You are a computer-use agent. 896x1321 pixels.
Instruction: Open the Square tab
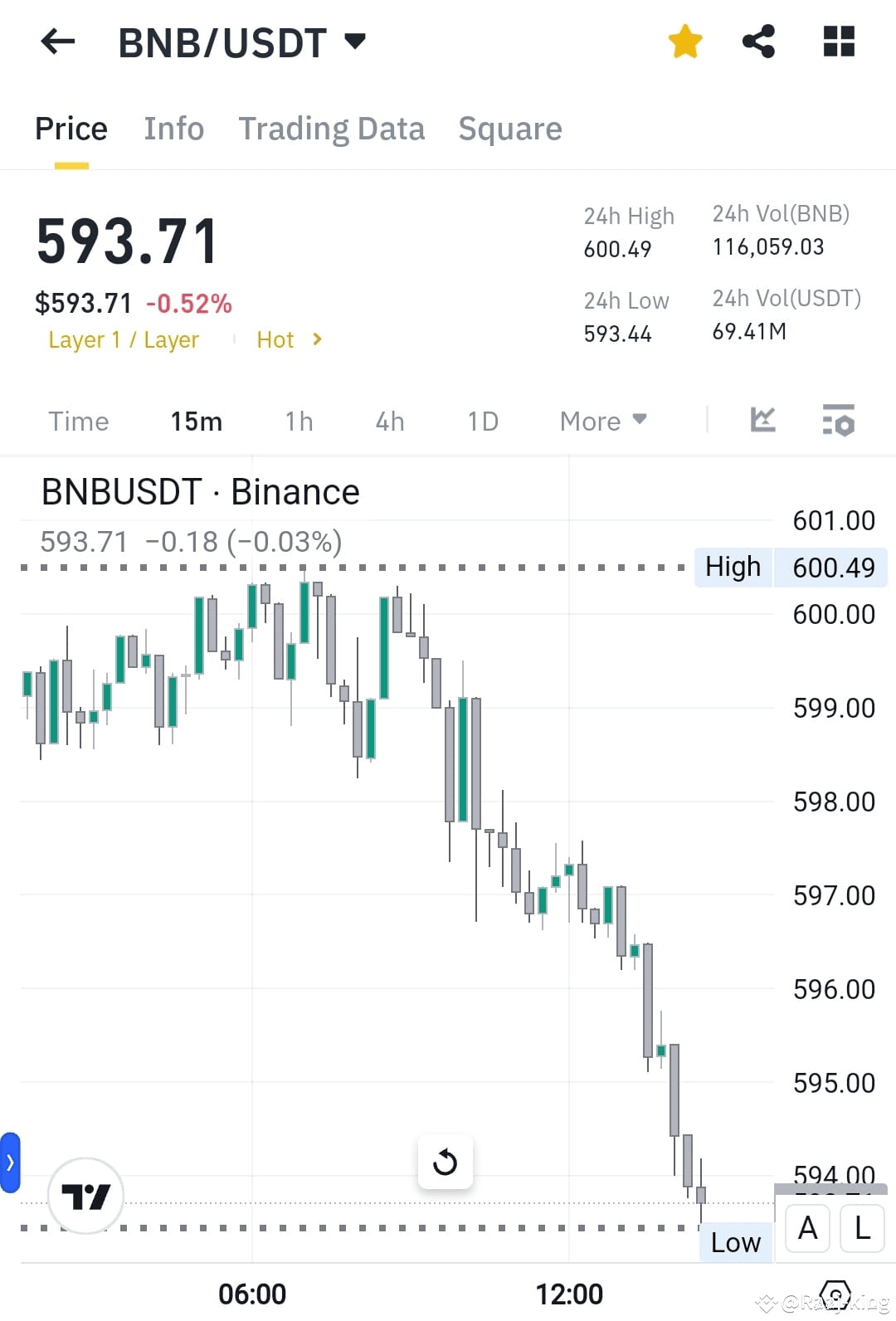[x=510, y=129]
